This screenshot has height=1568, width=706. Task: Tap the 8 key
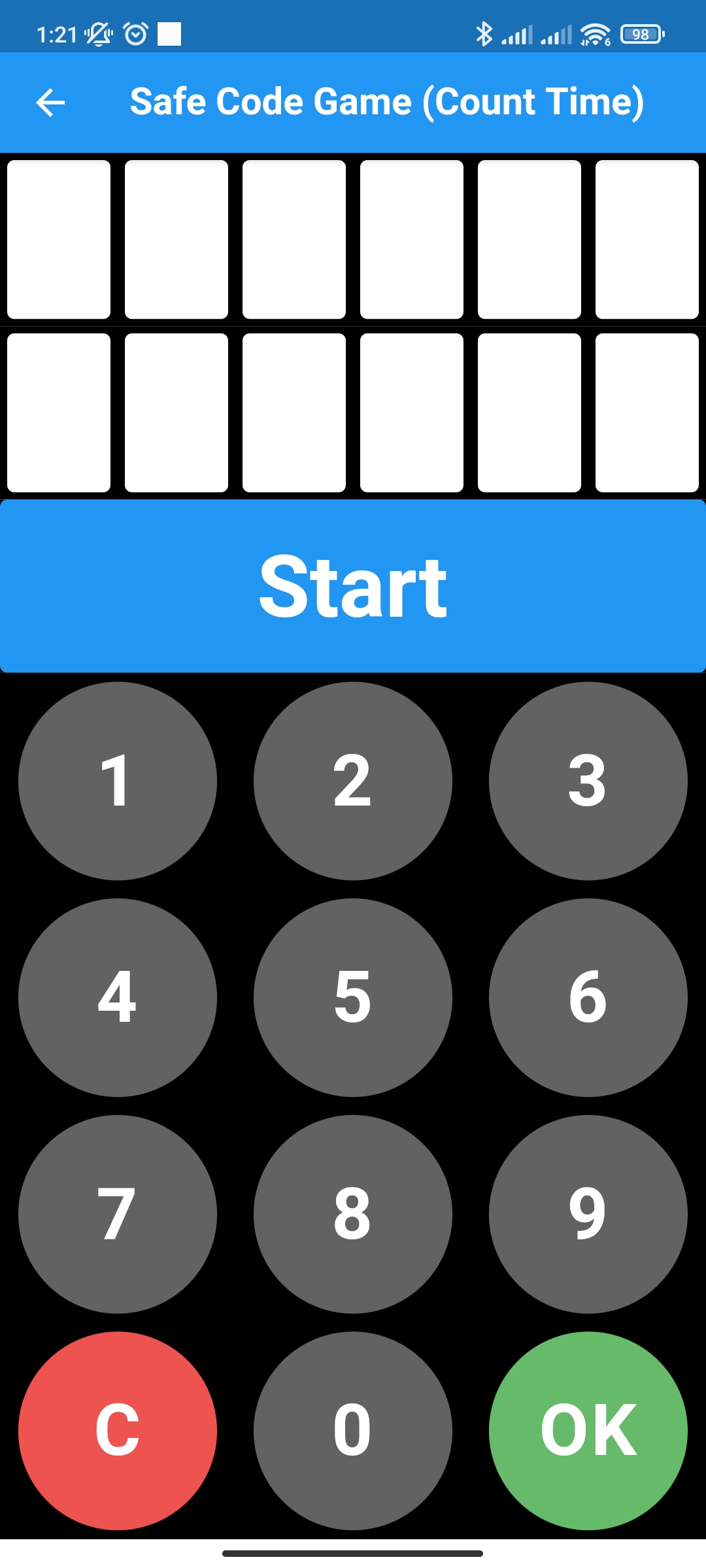pos(353,1214)
